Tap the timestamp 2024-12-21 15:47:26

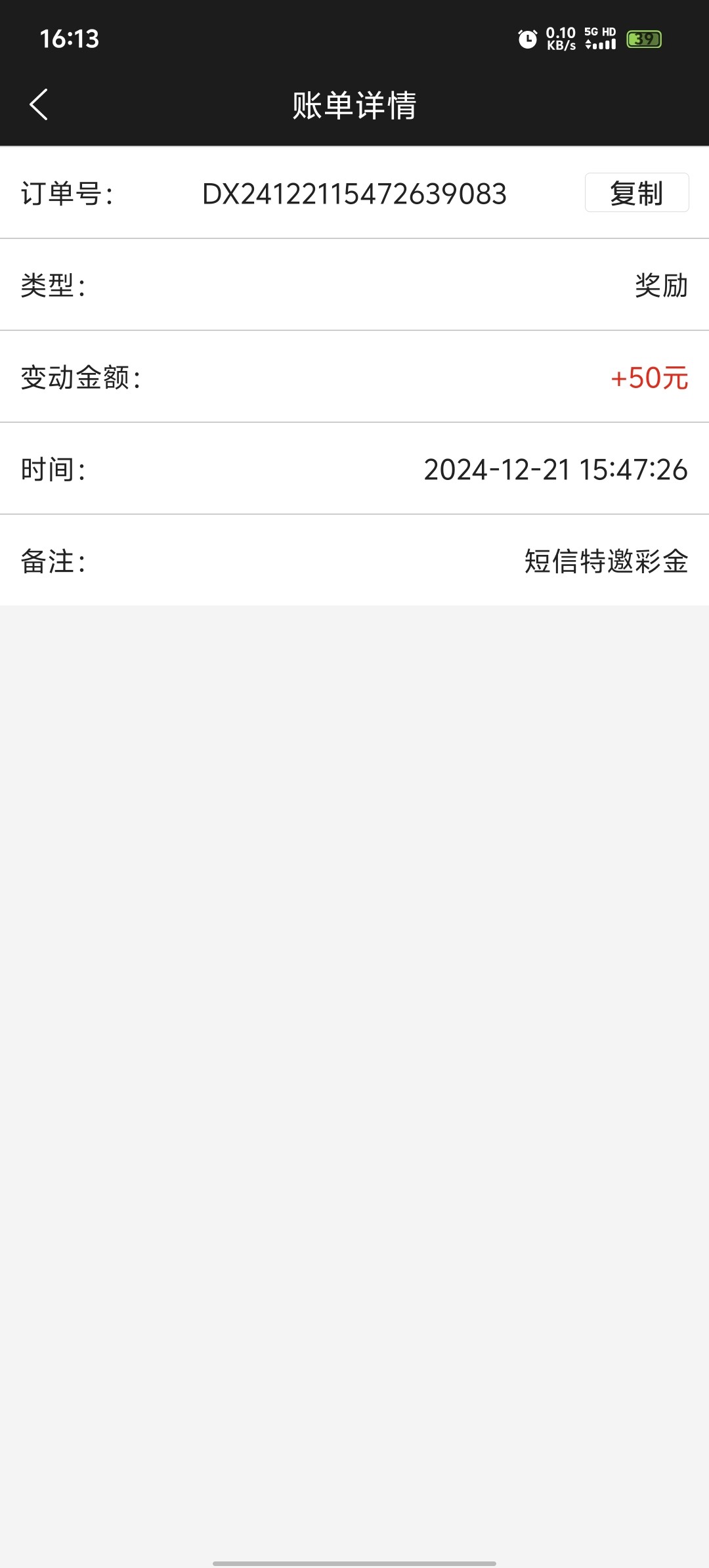tap(555, 468)
